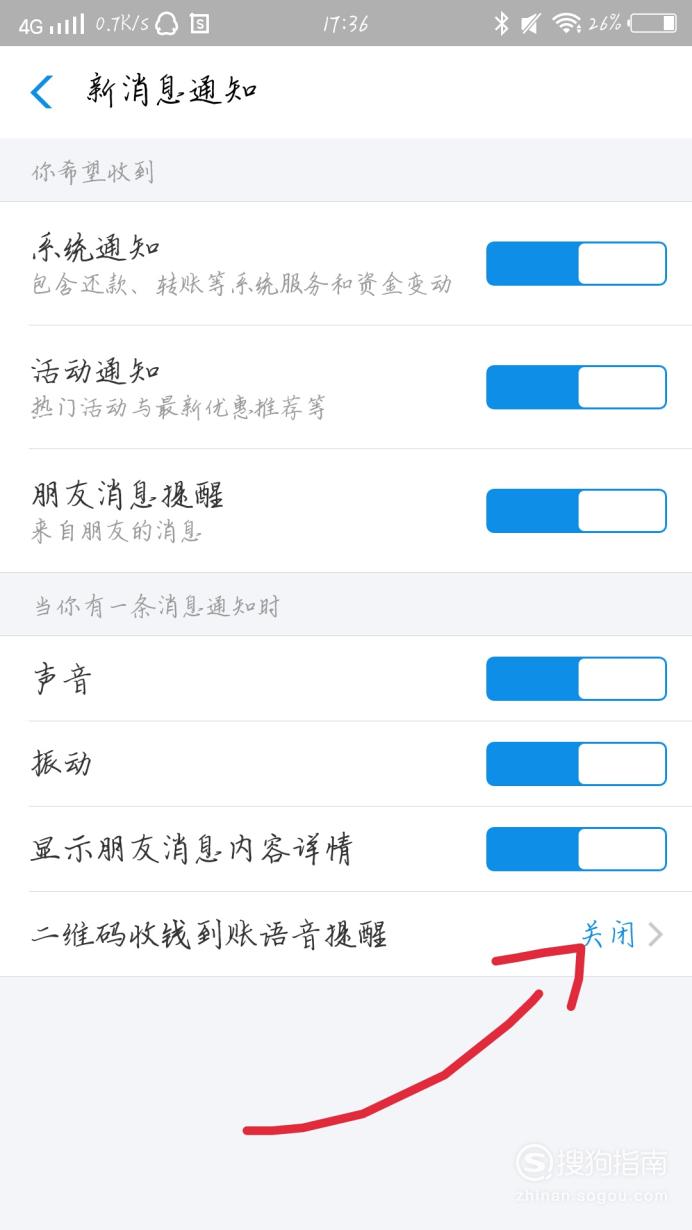Image resolution: width=692 pixels, height=1230 pixels.
Task: Toggle 声音 switch
Action: click(x=576, y=679)
